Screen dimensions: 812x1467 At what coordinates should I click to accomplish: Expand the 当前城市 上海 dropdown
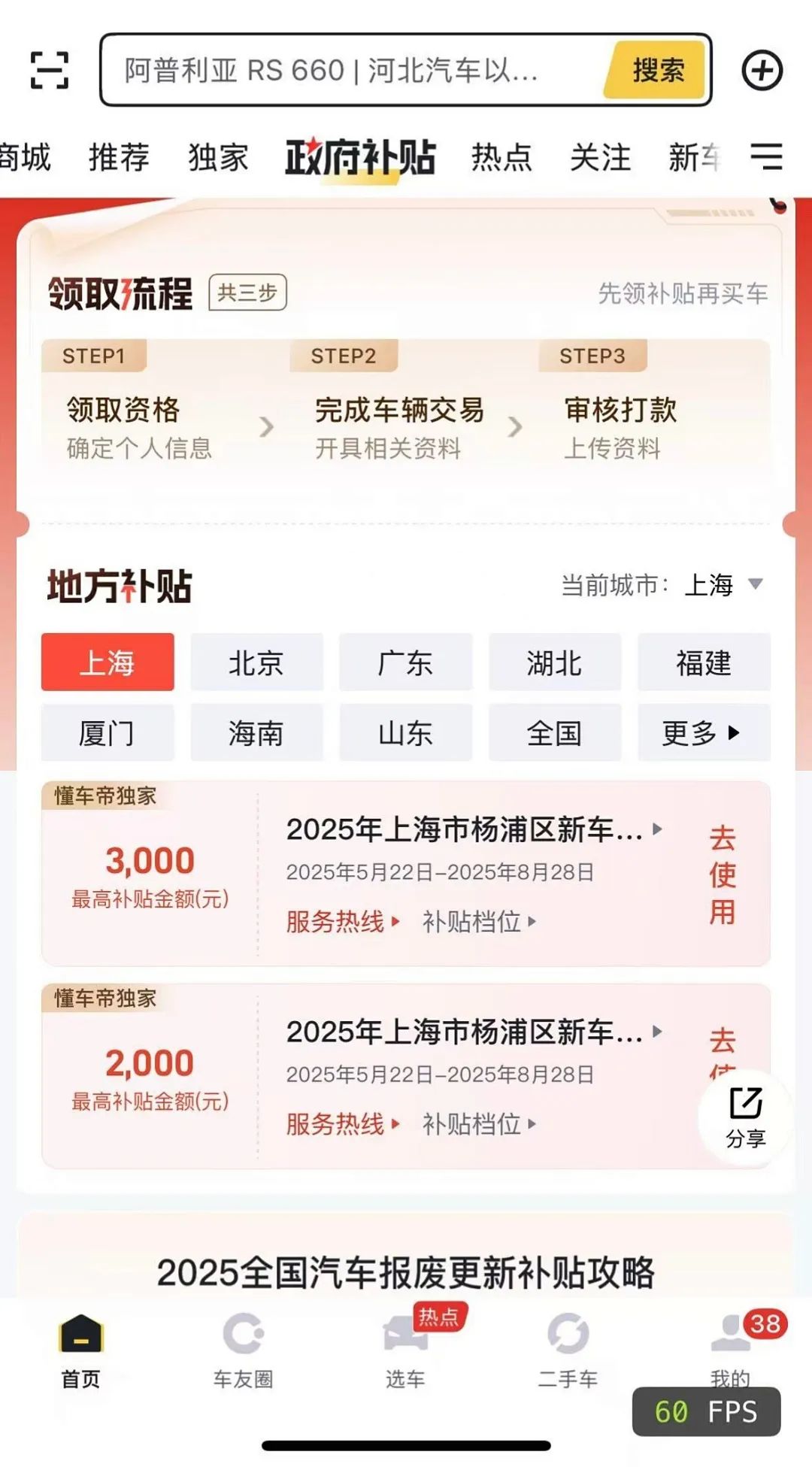722,585
